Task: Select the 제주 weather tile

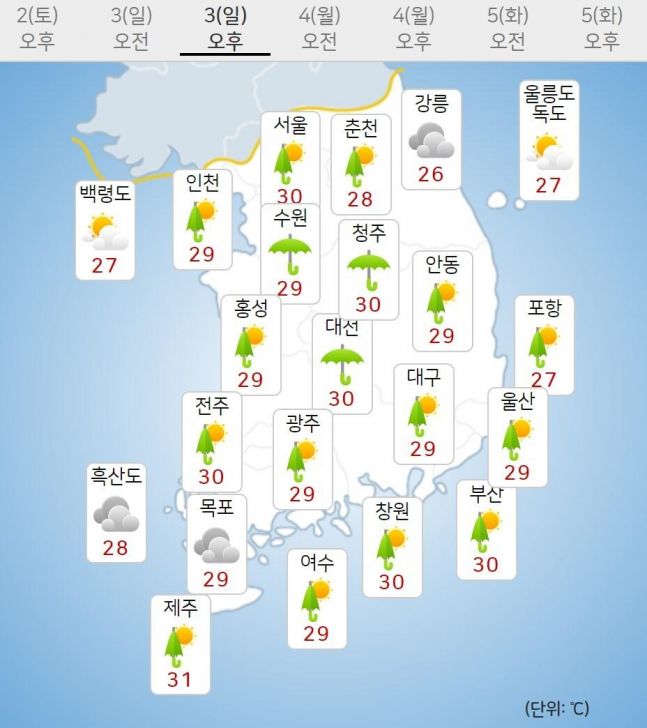Action: pos(181,644)
